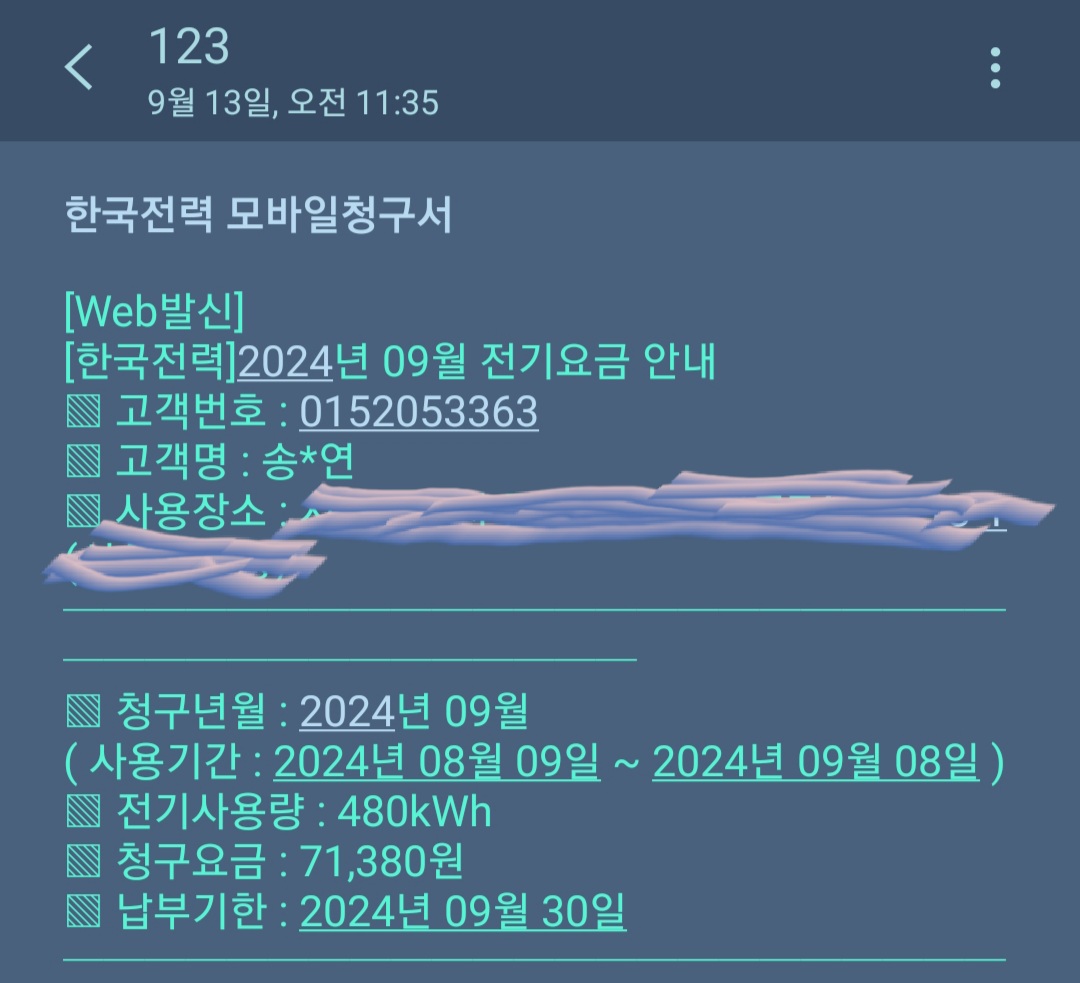The image size is (1080, 983).
Task: Open the payment due date 2024년 09월 30일
Action: (463, 912)
